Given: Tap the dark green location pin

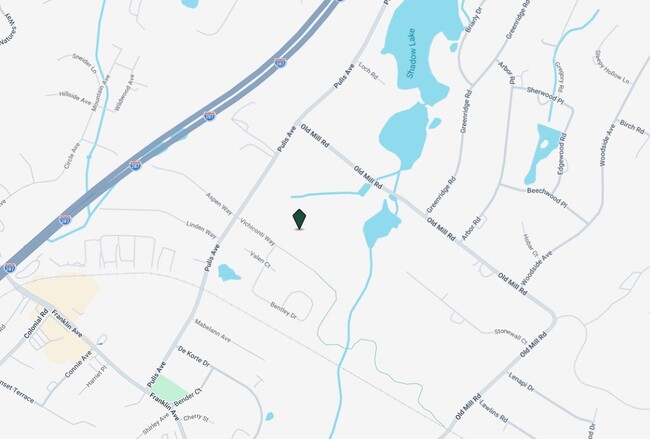Looking at the screenshot, I should 299,219.
